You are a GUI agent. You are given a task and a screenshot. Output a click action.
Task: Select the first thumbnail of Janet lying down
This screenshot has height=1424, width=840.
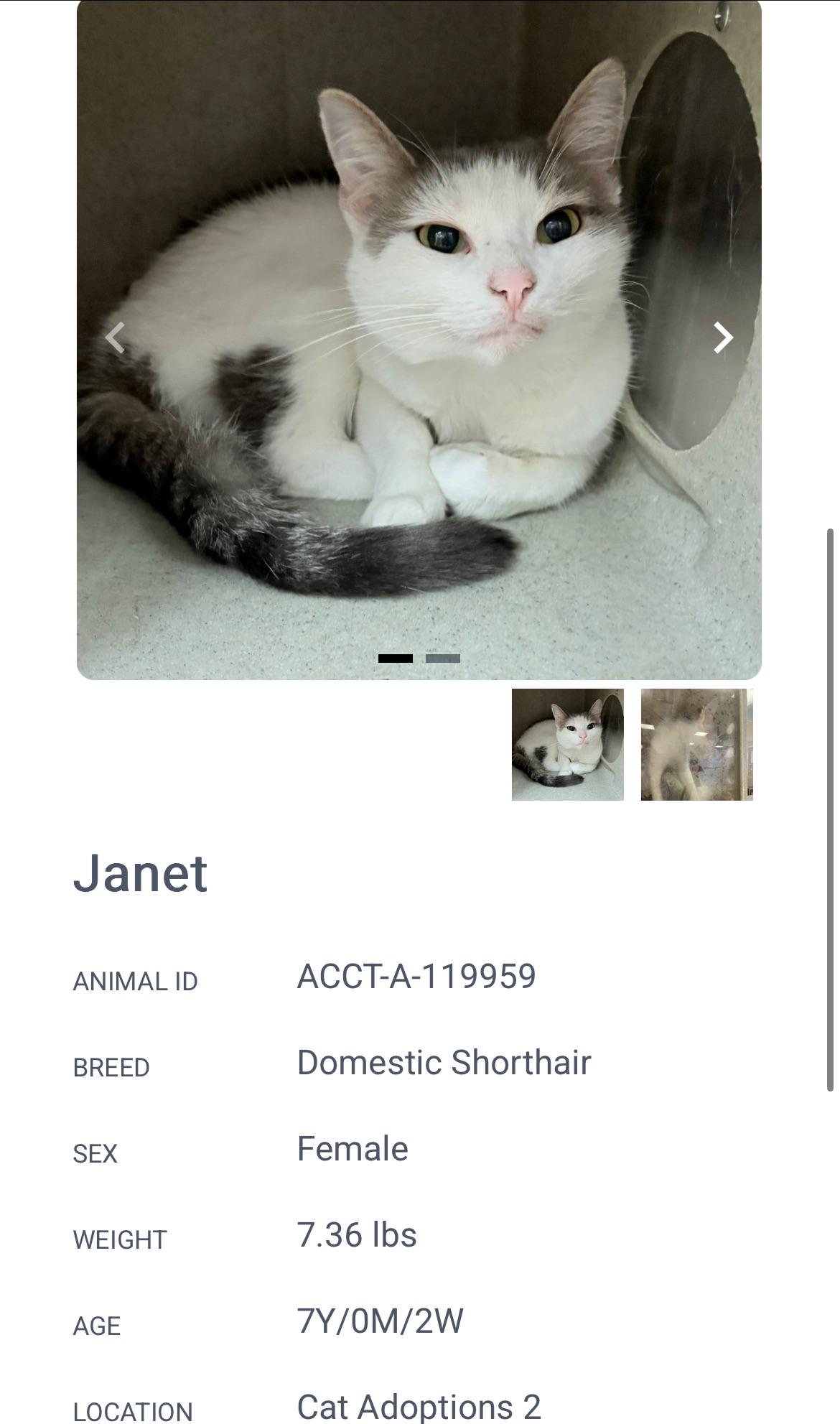click(x=568, y=745)
